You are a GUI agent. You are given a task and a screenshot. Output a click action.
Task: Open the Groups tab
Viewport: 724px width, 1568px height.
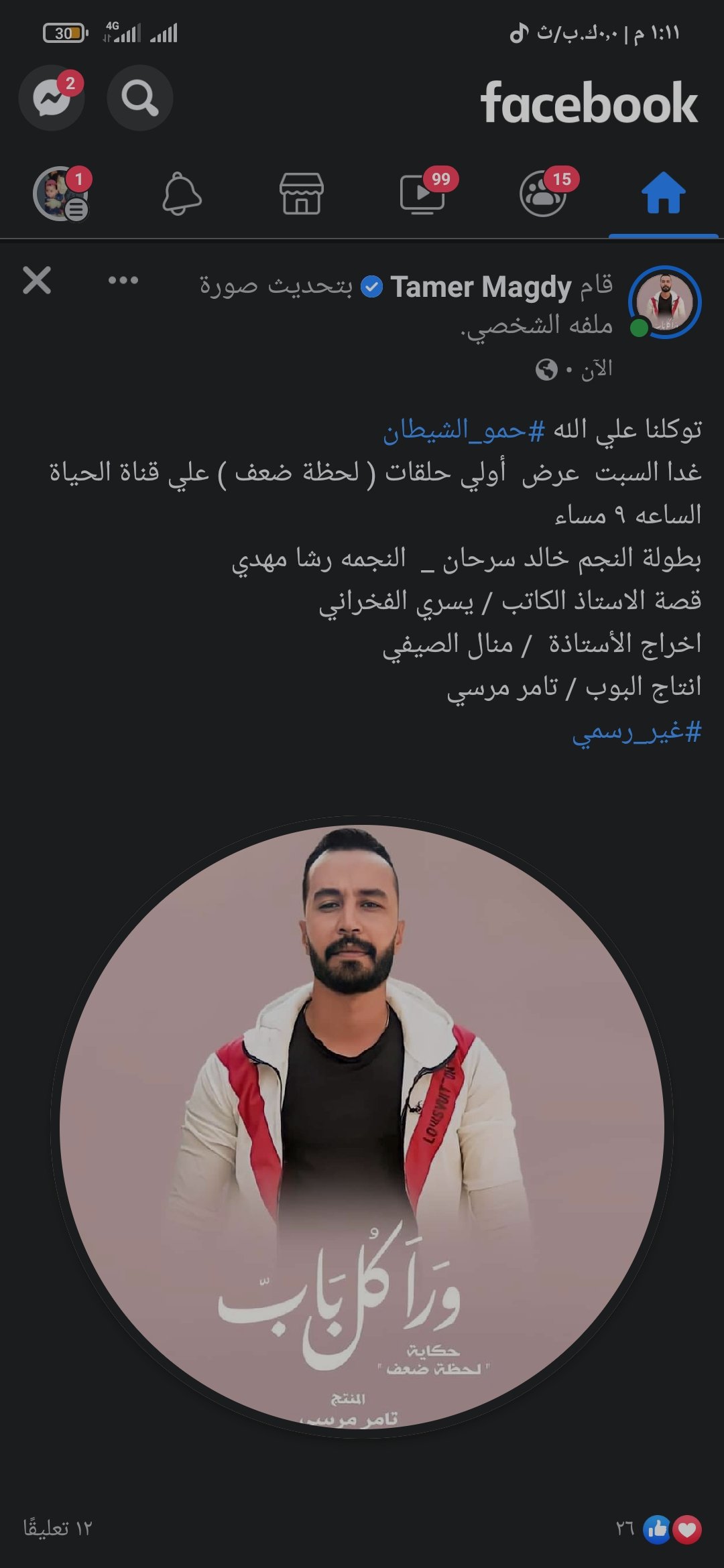[543, 193]
